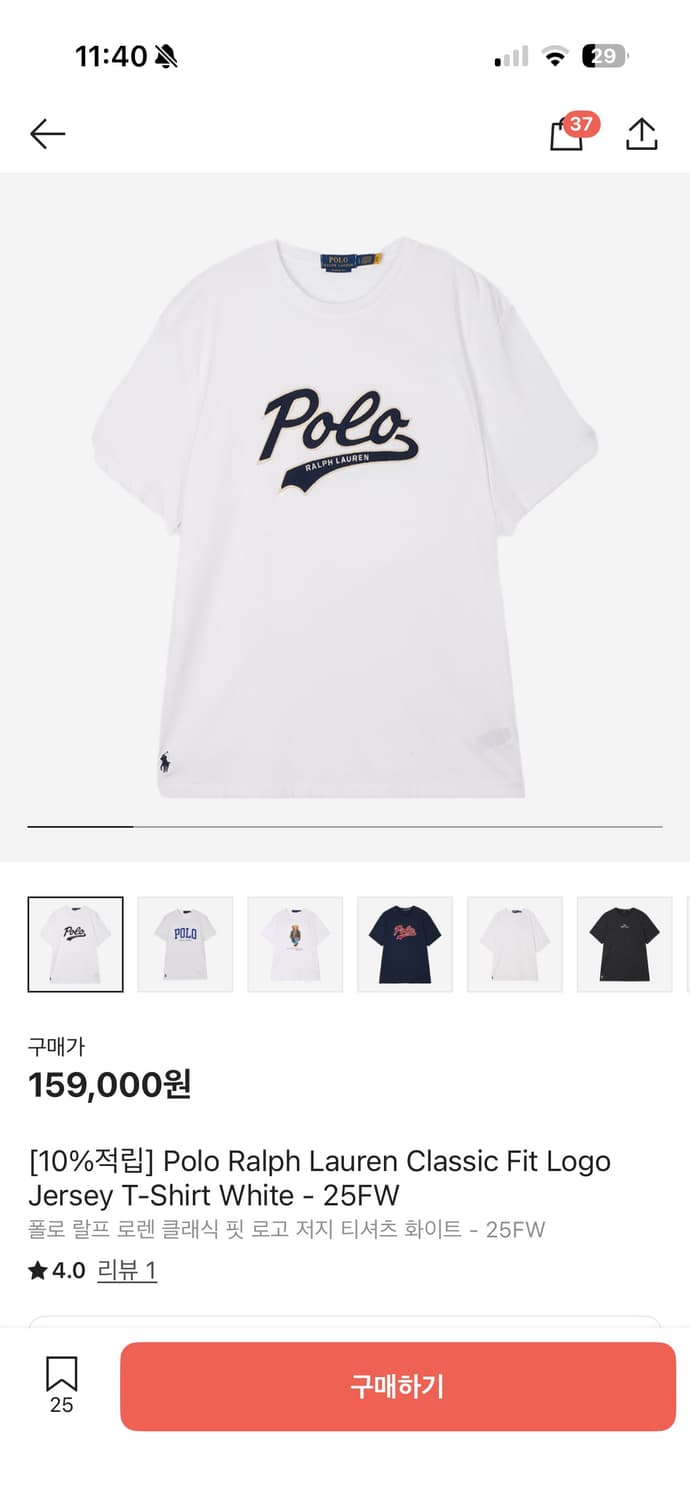View the gray POLO block-logo shirt thumbnail

[x=185, y=944]
